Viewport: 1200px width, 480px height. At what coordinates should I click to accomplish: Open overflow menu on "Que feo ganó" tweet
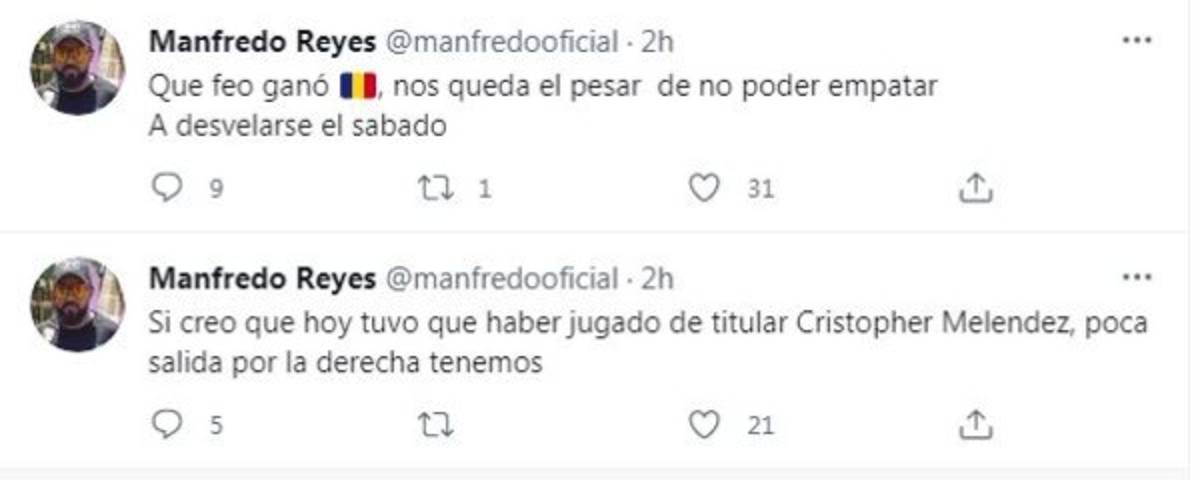[x=1138, y=42]
